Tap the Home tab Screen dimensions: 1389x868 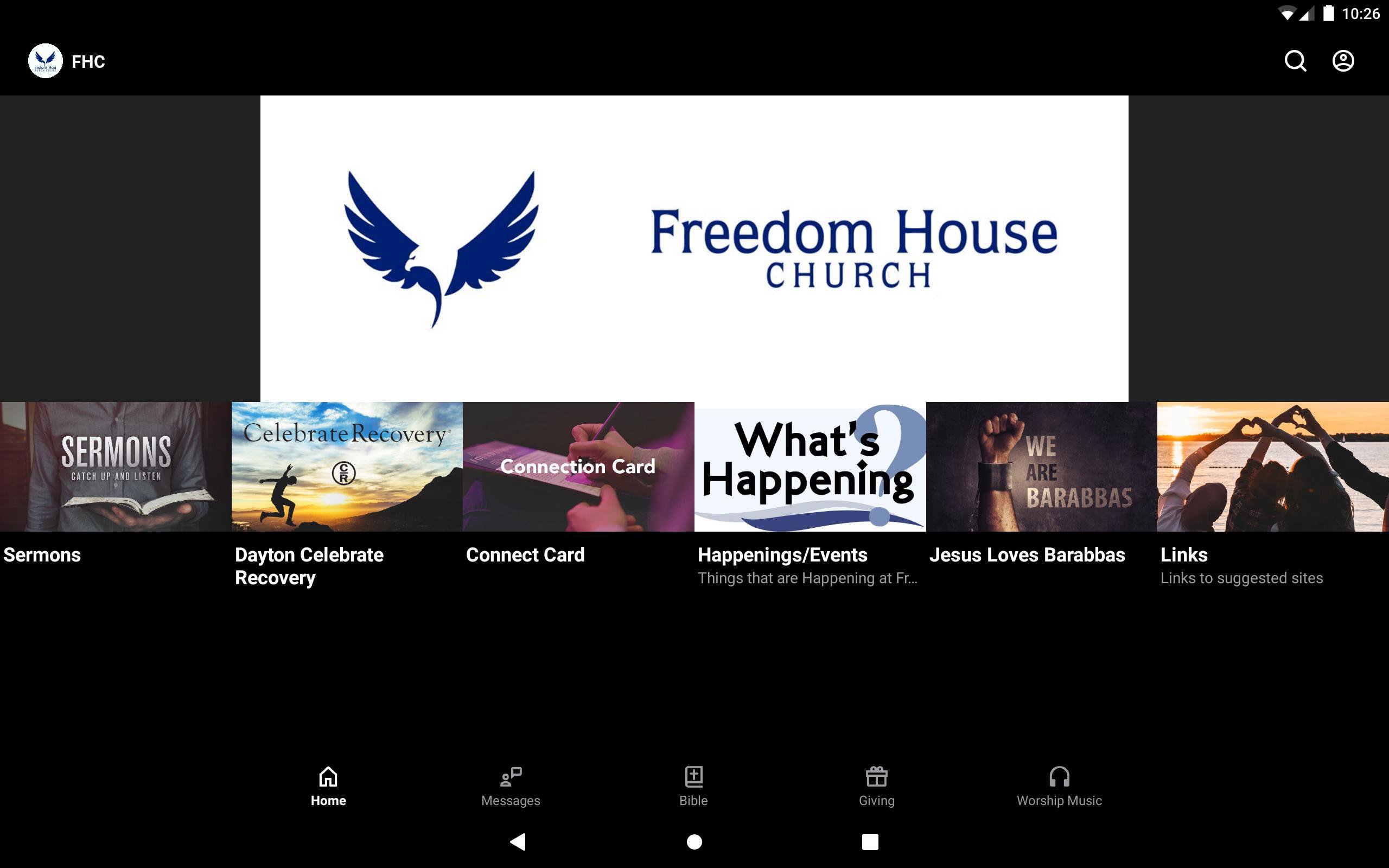[328, 786]
